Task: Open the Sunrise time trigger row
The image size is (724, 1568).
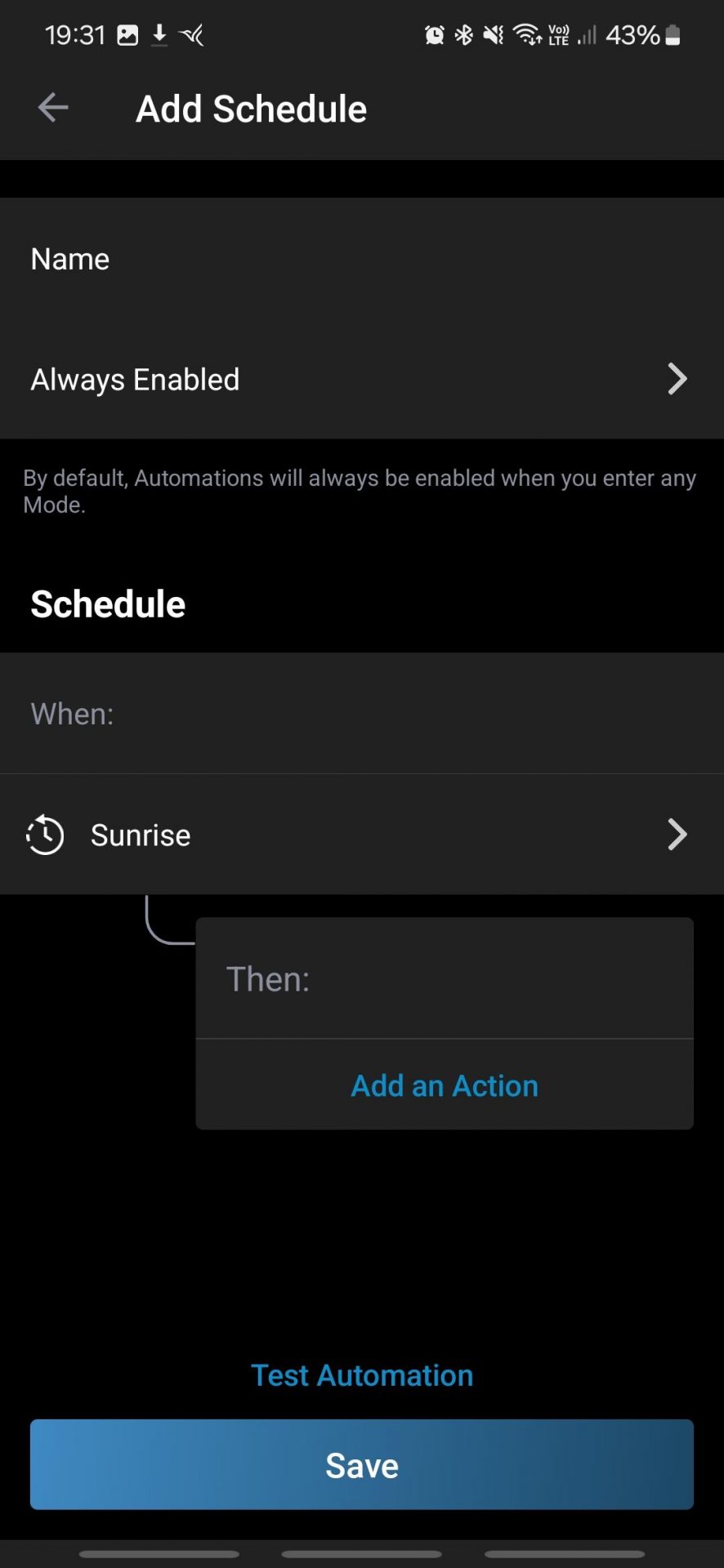Action: pos(362,835)
